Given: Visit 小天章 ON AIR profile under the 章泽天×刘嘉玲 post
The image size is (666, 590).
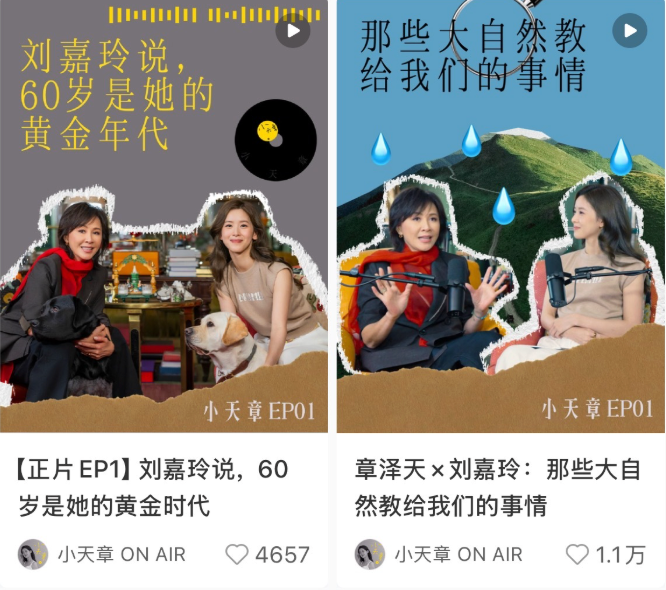Looking at the screenshot, I should click(x=440, y=554).
